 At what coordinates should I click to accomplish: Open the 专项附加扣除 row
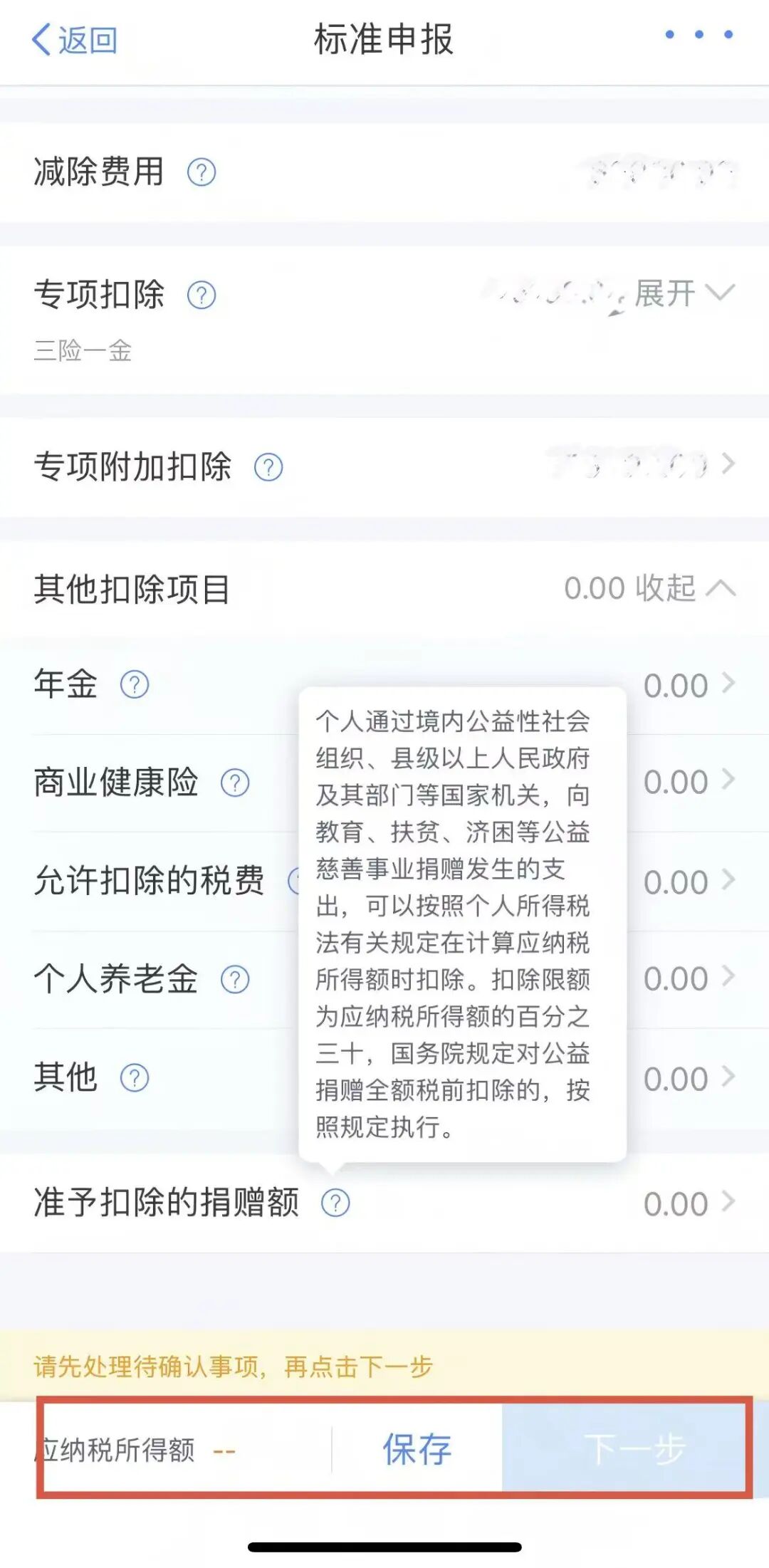(384, 467)
